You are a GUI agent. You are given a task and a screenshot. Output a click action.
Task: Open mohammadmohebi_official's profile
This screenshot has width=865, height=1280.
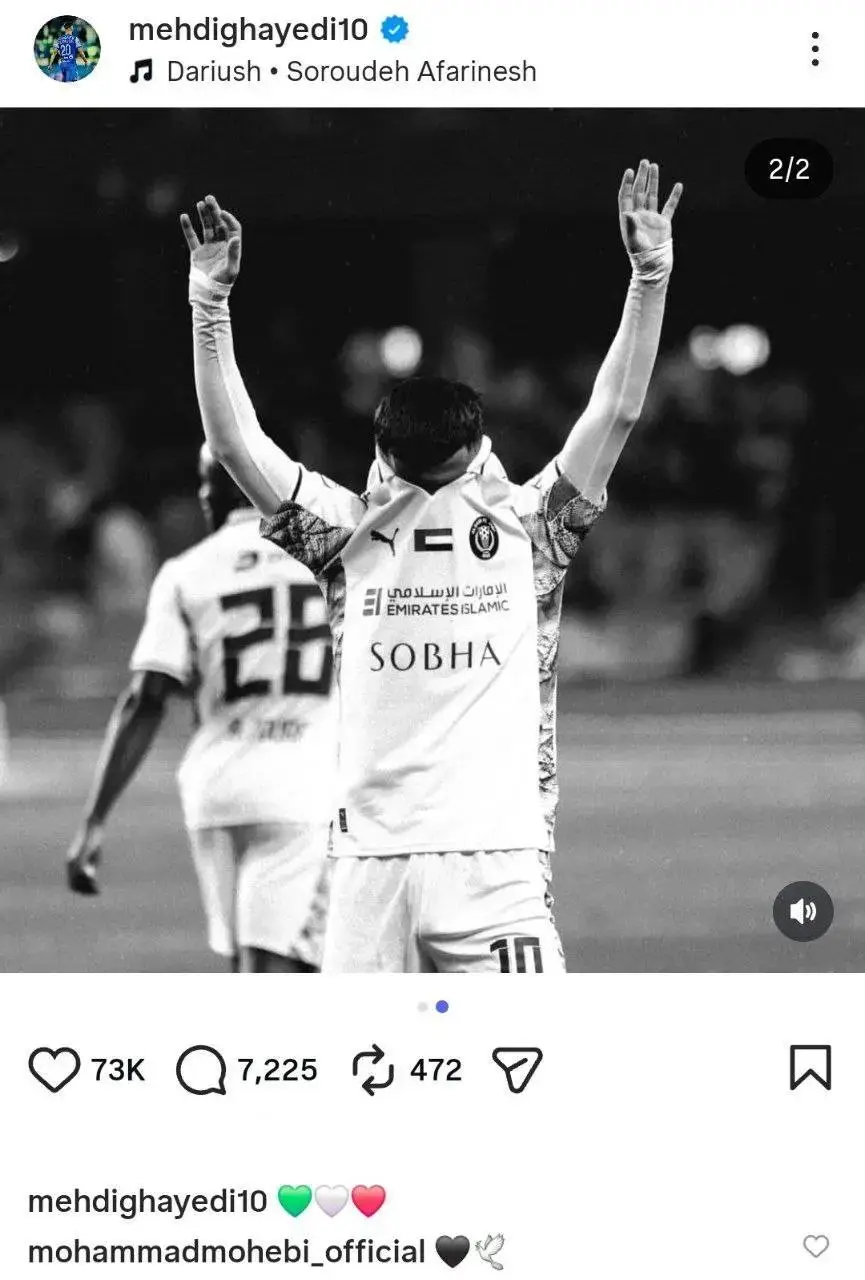click(226, 1251)
